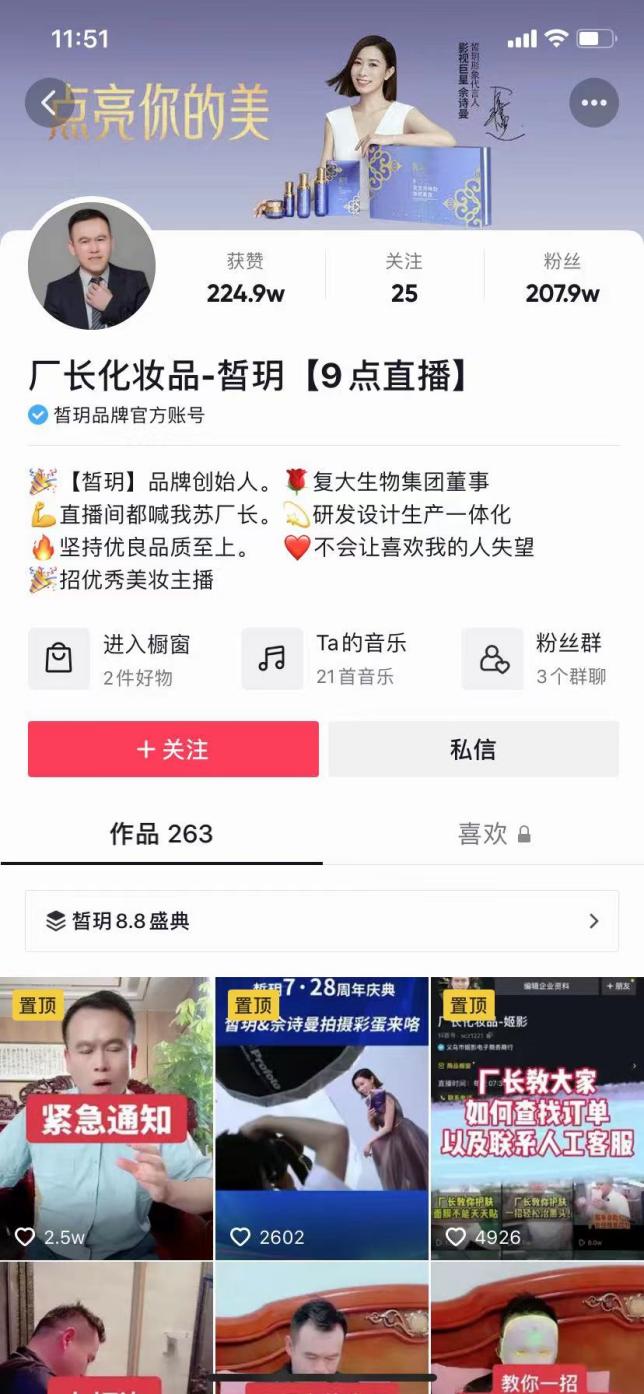Play the 7·28周年庆典 pinned video
Viewport: 644px width, 1394px height.
click(322, 1118)
